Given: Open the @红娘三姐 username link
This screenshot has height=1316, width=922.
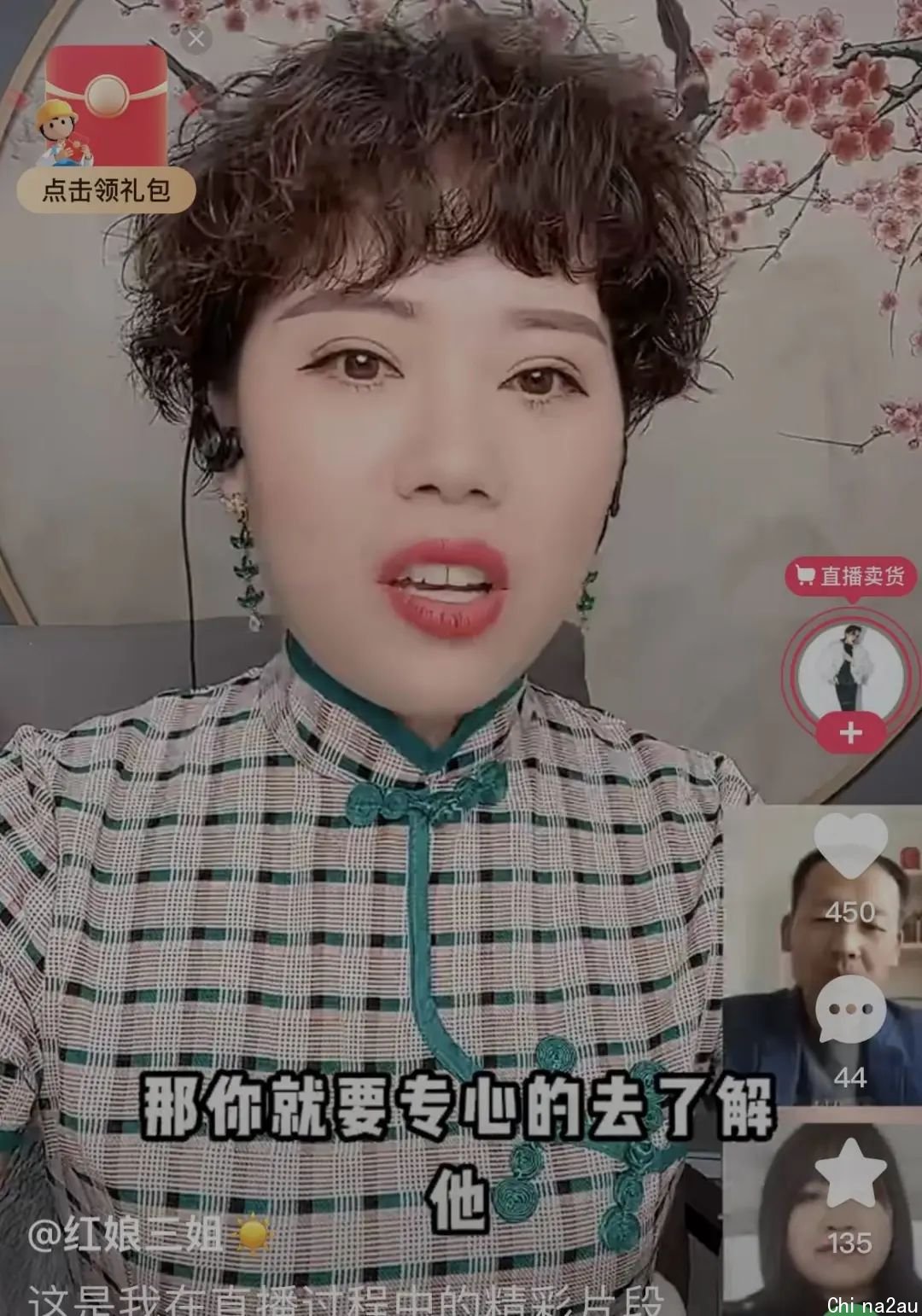Looking at the screenshot, I should pyautogui.click(x=126, y=1234).
